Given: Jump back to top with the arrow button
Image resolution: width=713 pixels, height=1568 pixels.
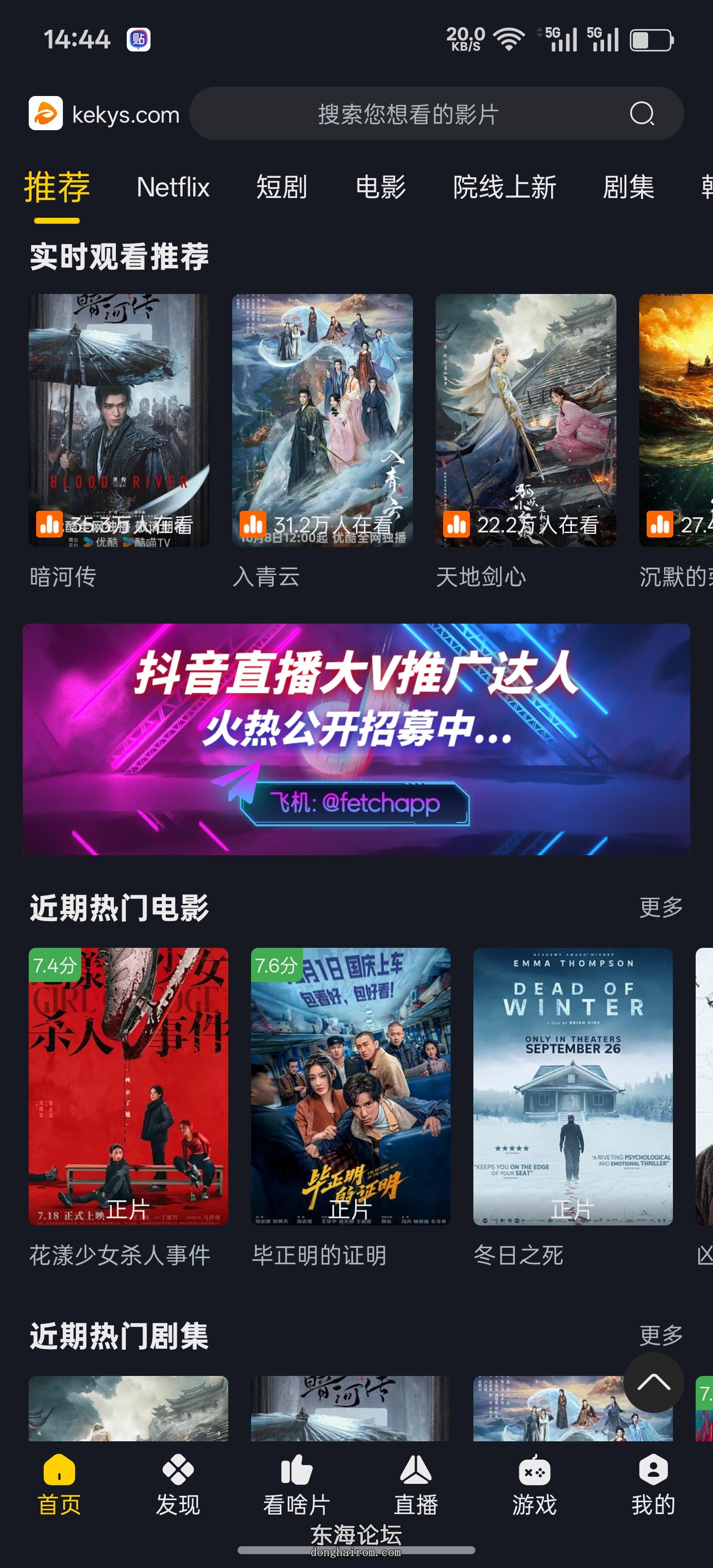Looking at the screenshot, I should coord(653,1382).
